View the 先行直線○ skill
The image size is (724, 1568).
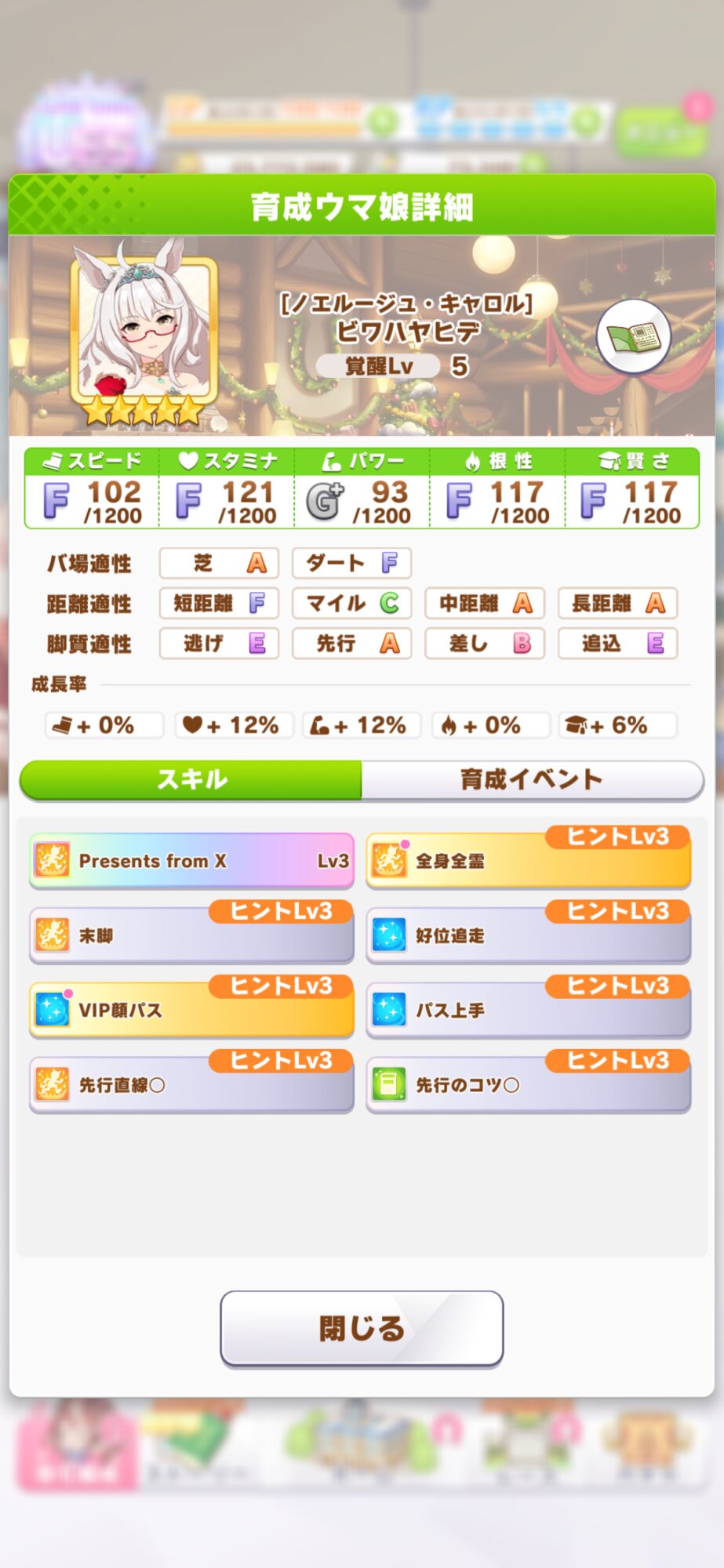coord(191,1085)
